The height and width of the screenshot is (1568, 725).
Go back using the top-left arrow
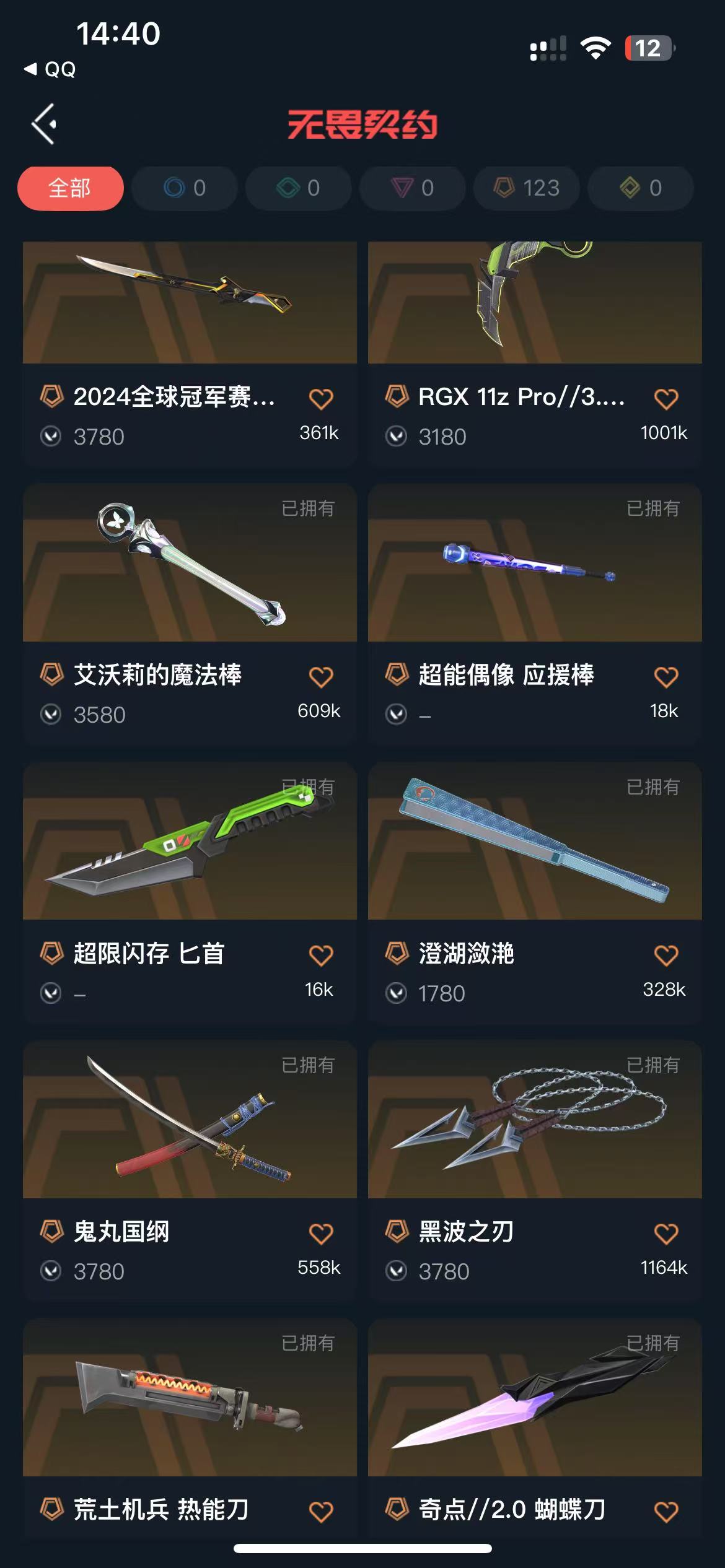(x=44, y=124)
